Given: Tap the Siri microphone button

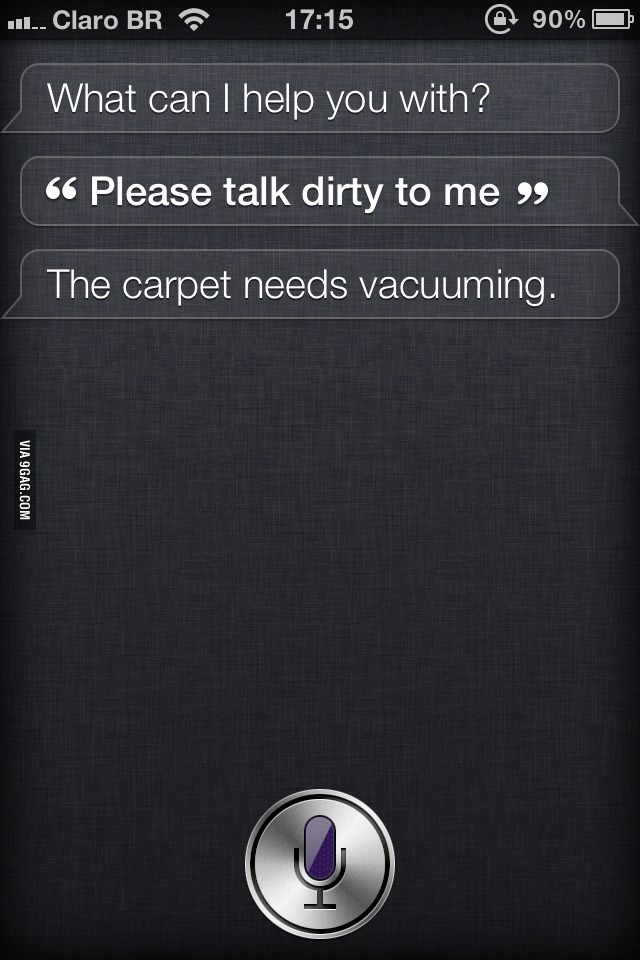Looking at the screenshot, I should point(320,862).
